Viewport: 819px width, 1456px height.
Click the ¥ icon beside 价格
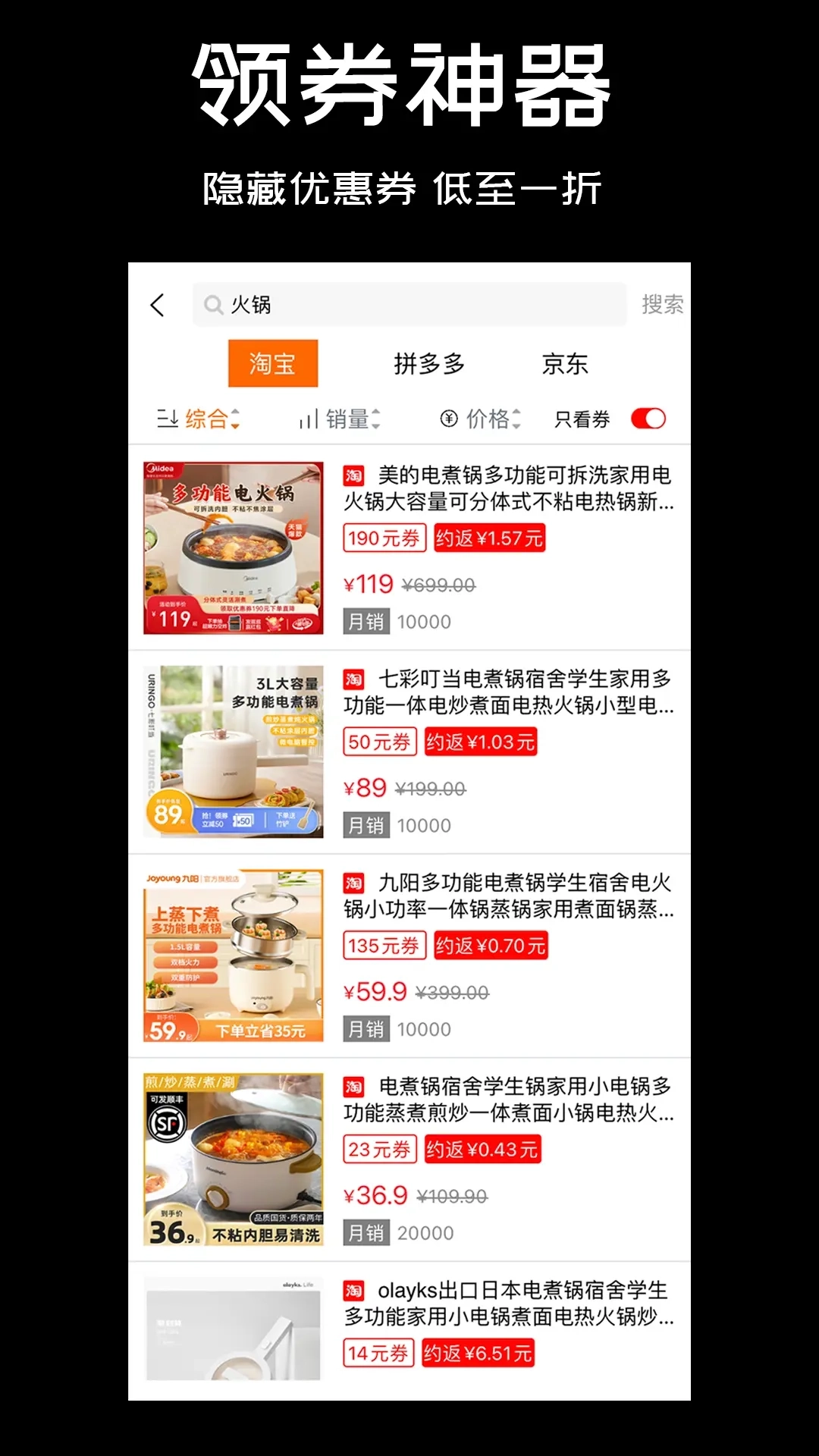click(449, 417)
